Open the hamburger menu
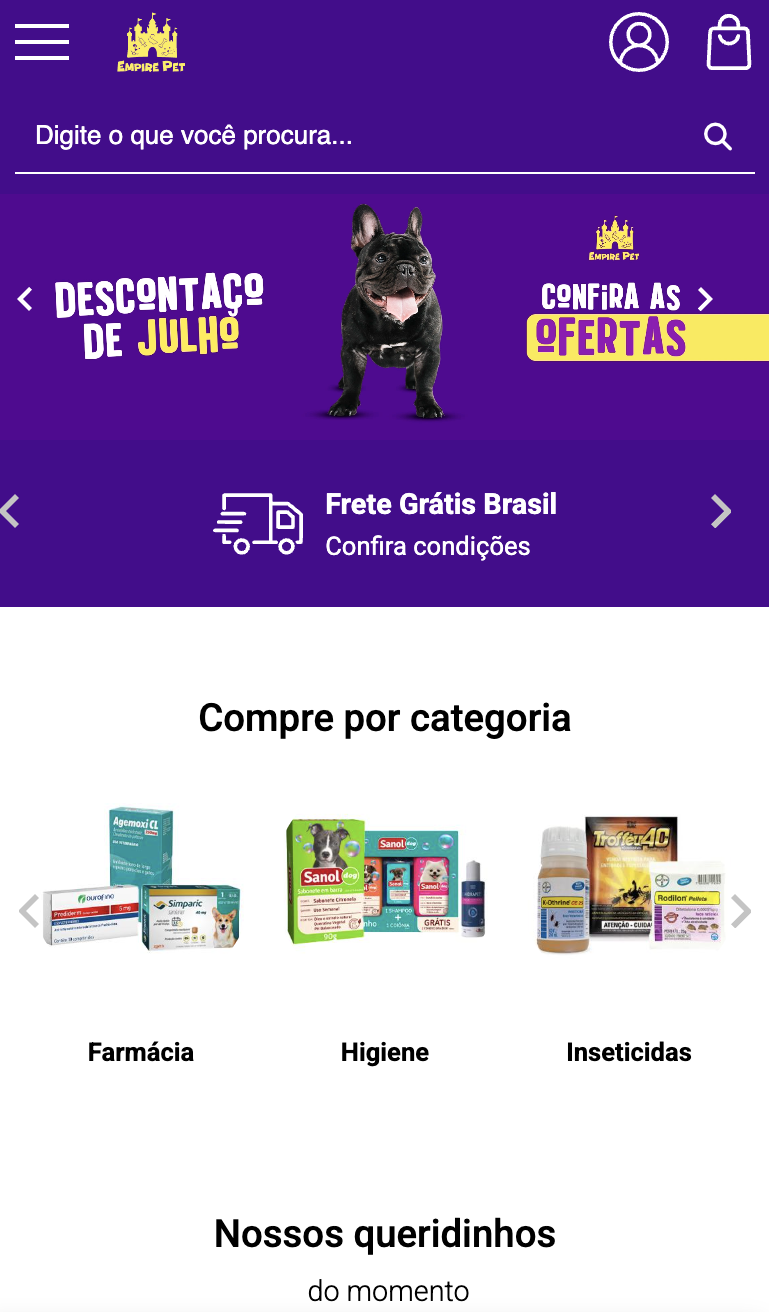 [x=42, y=42]
